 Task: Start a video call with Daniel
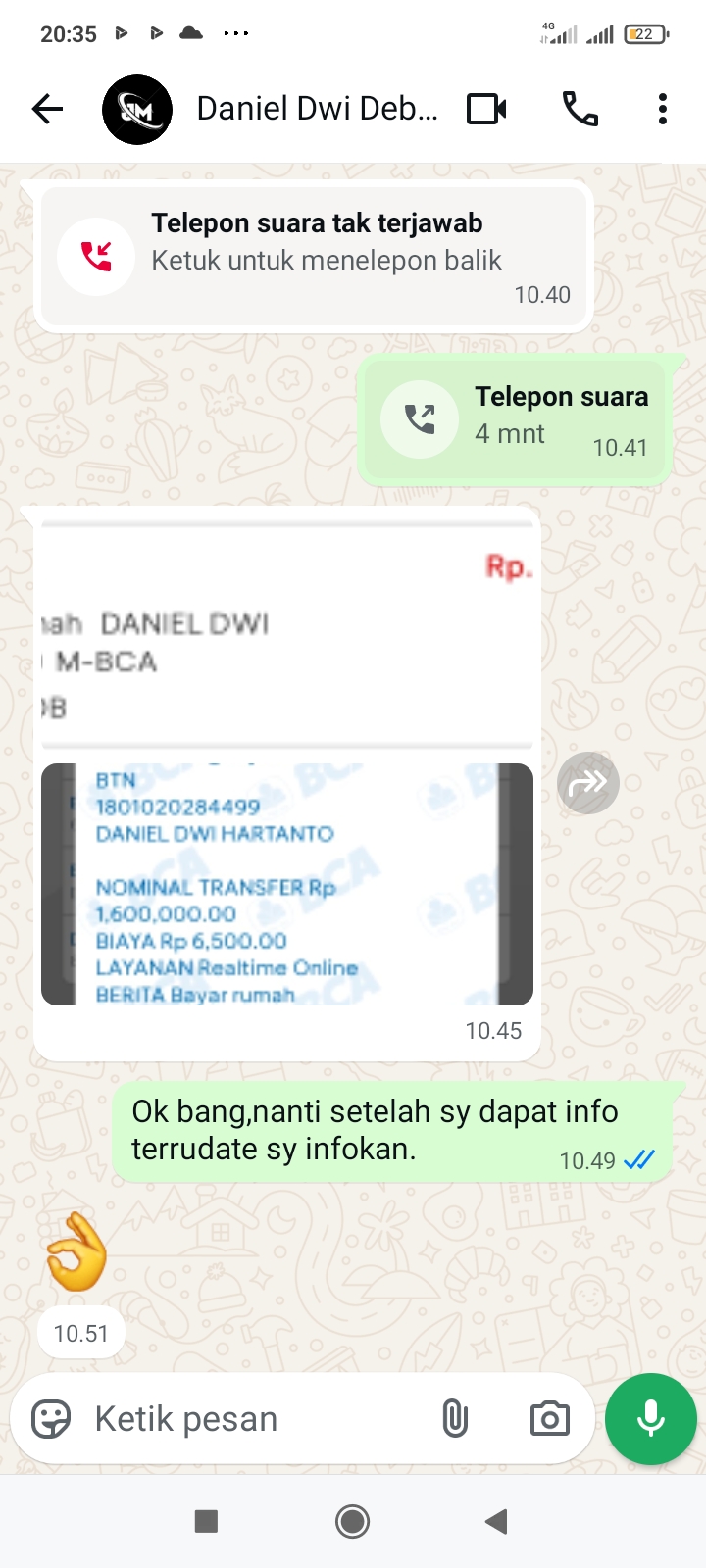[x=486, y=109]
